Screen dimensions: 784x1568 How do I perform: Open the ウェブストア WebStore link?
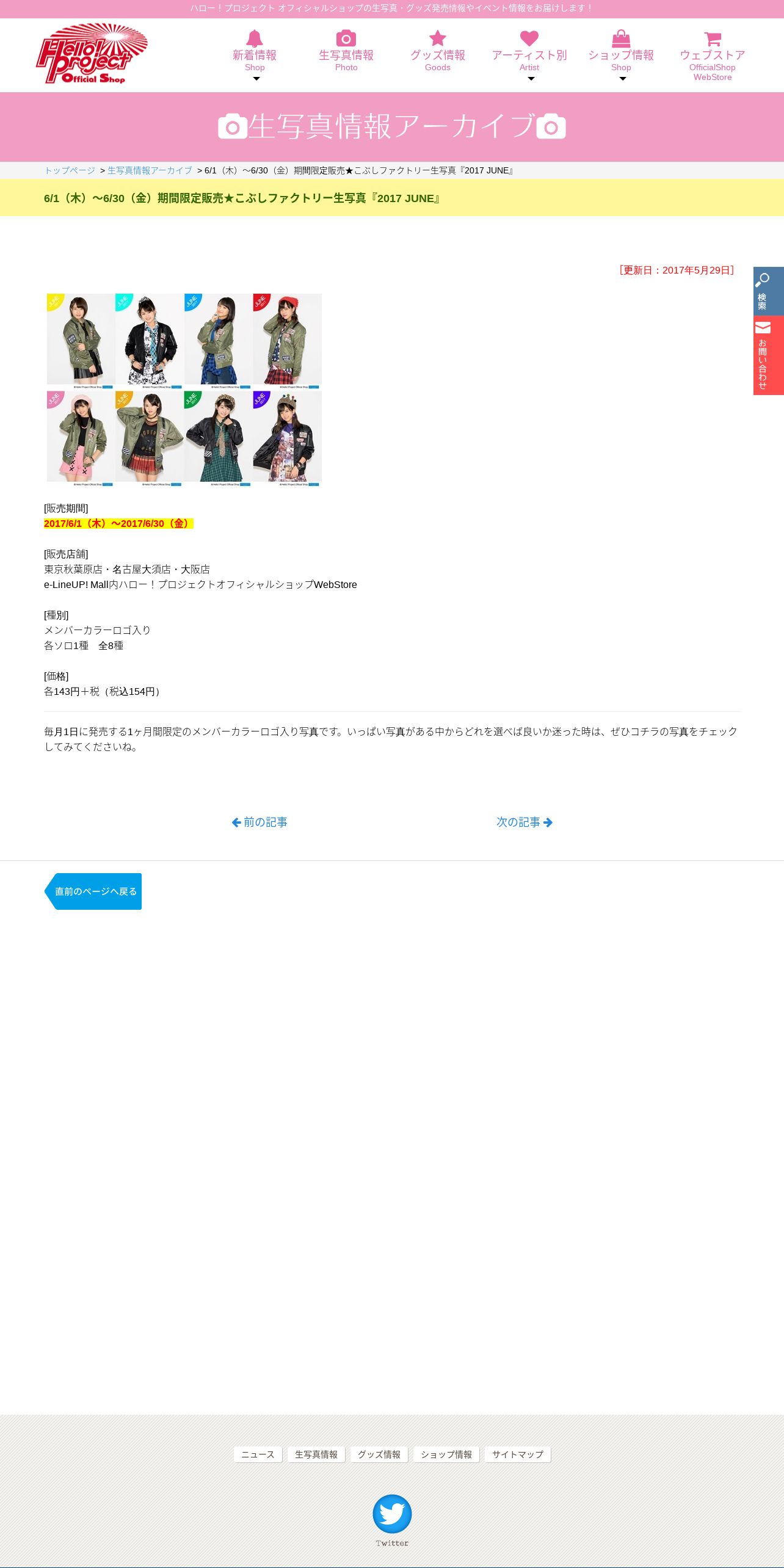pos(712,56)
